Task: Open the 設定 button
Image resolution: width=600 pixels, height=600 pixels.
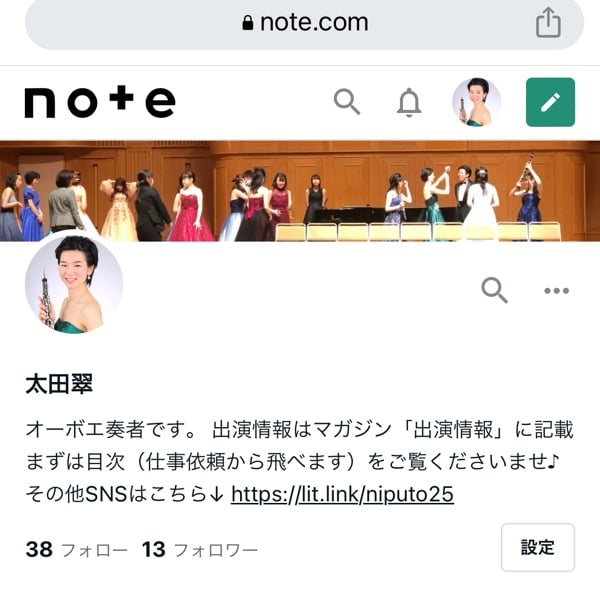Action: (537, 547)
